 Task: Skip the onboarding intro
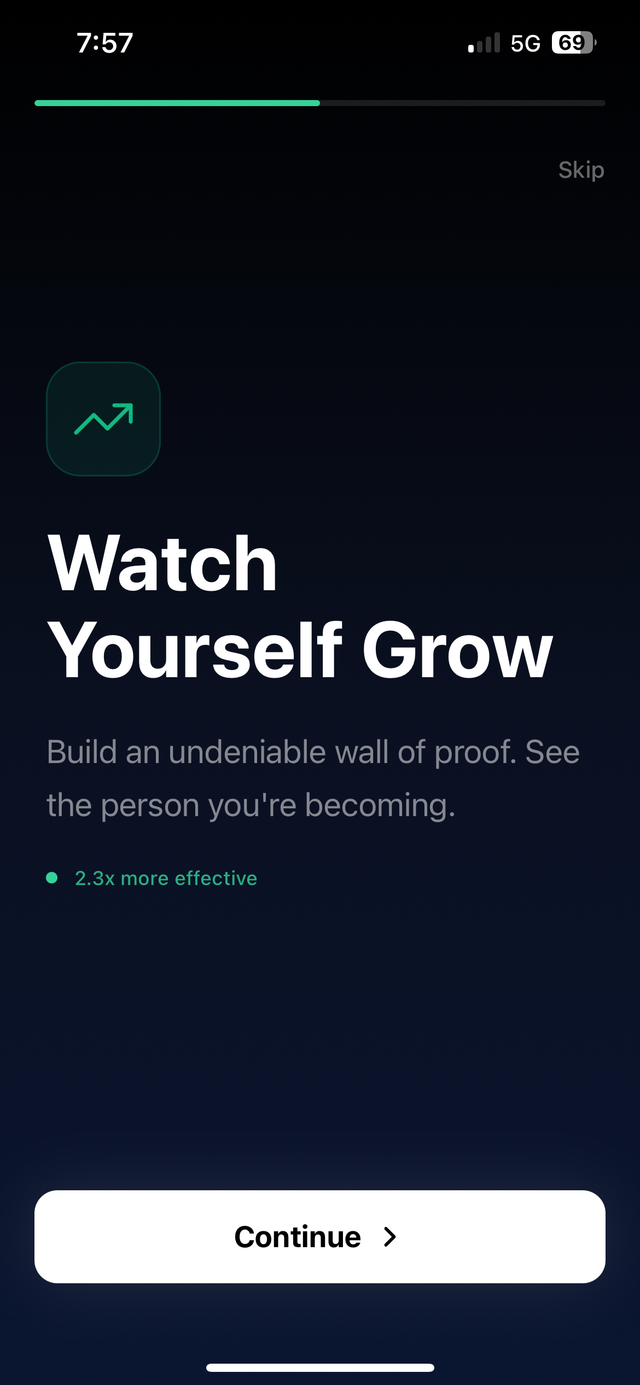(581, 170)
